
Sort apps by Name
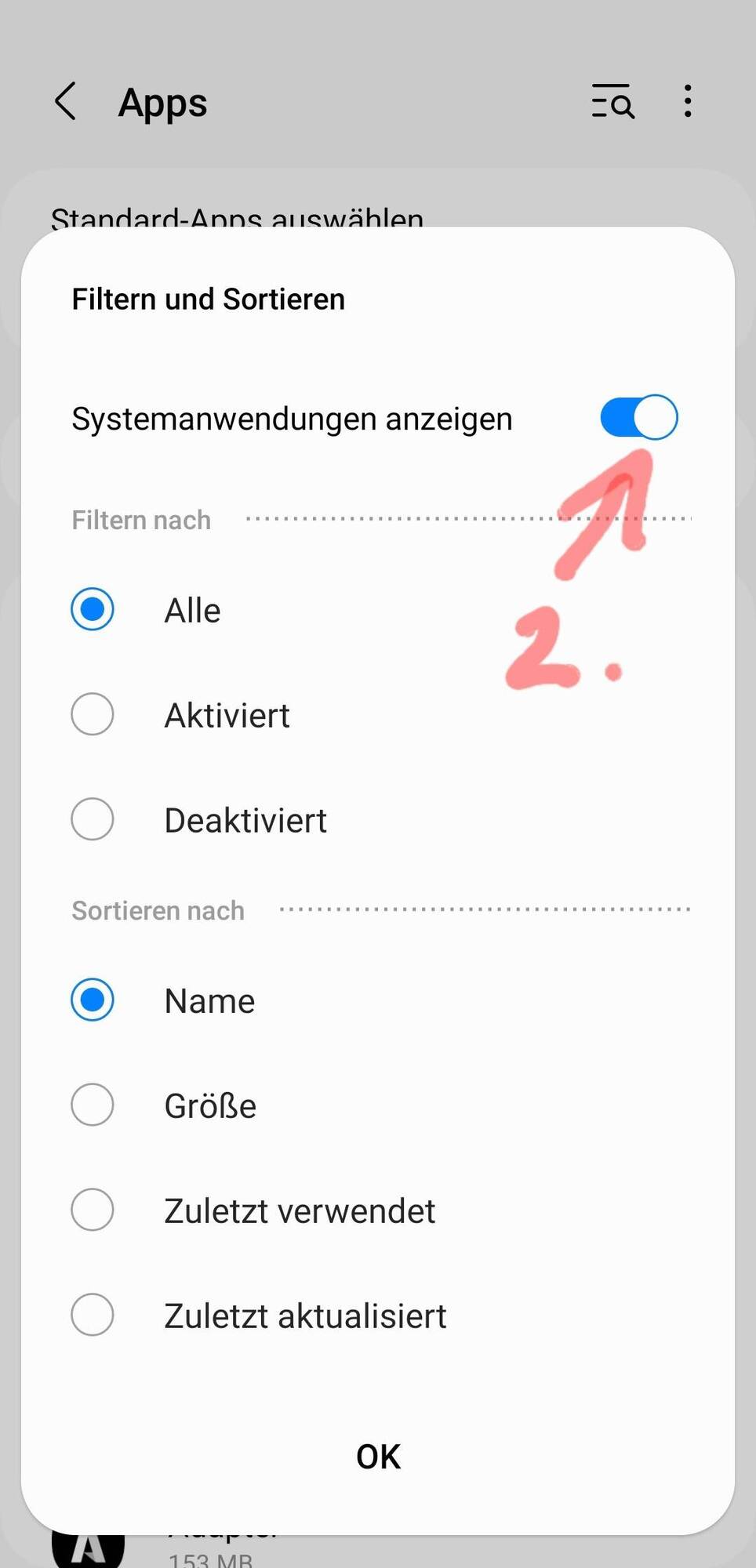click(x=93, y=1000)
